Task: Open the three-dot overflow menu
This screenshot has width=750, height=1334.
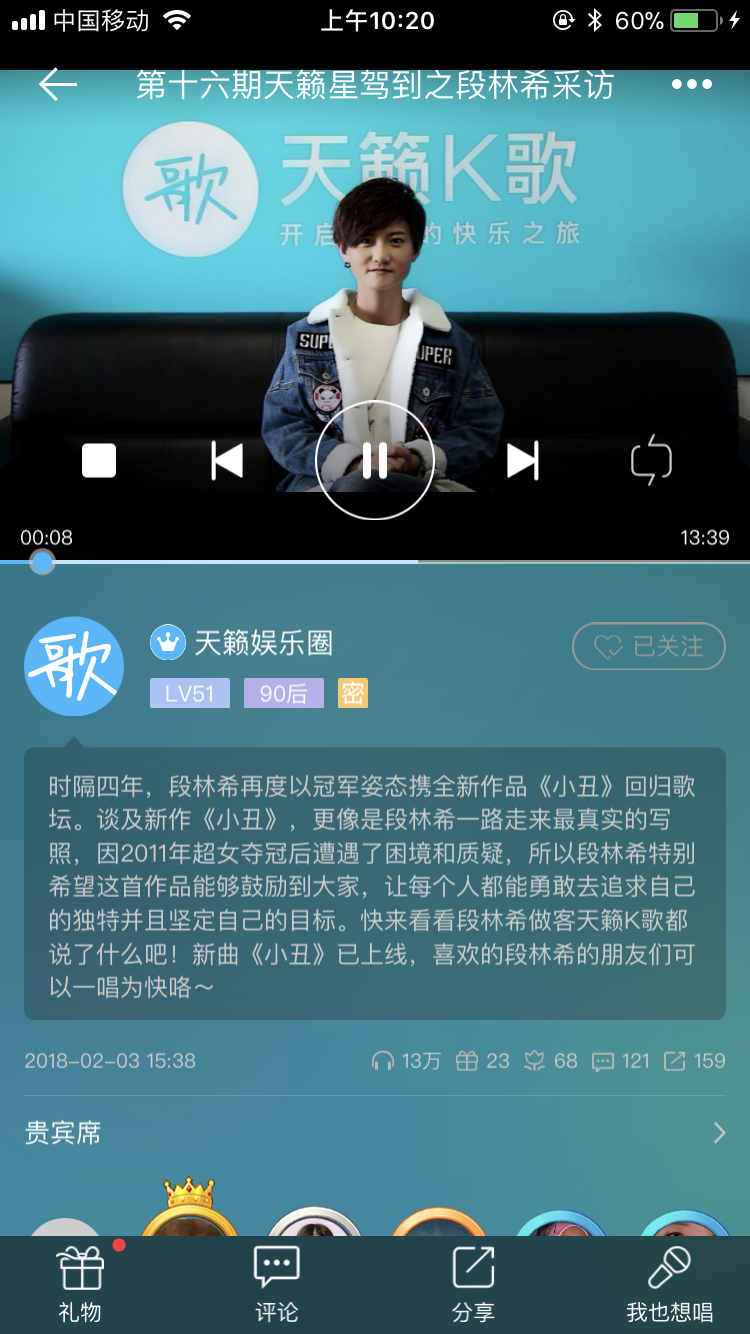Action: point(691,85)
